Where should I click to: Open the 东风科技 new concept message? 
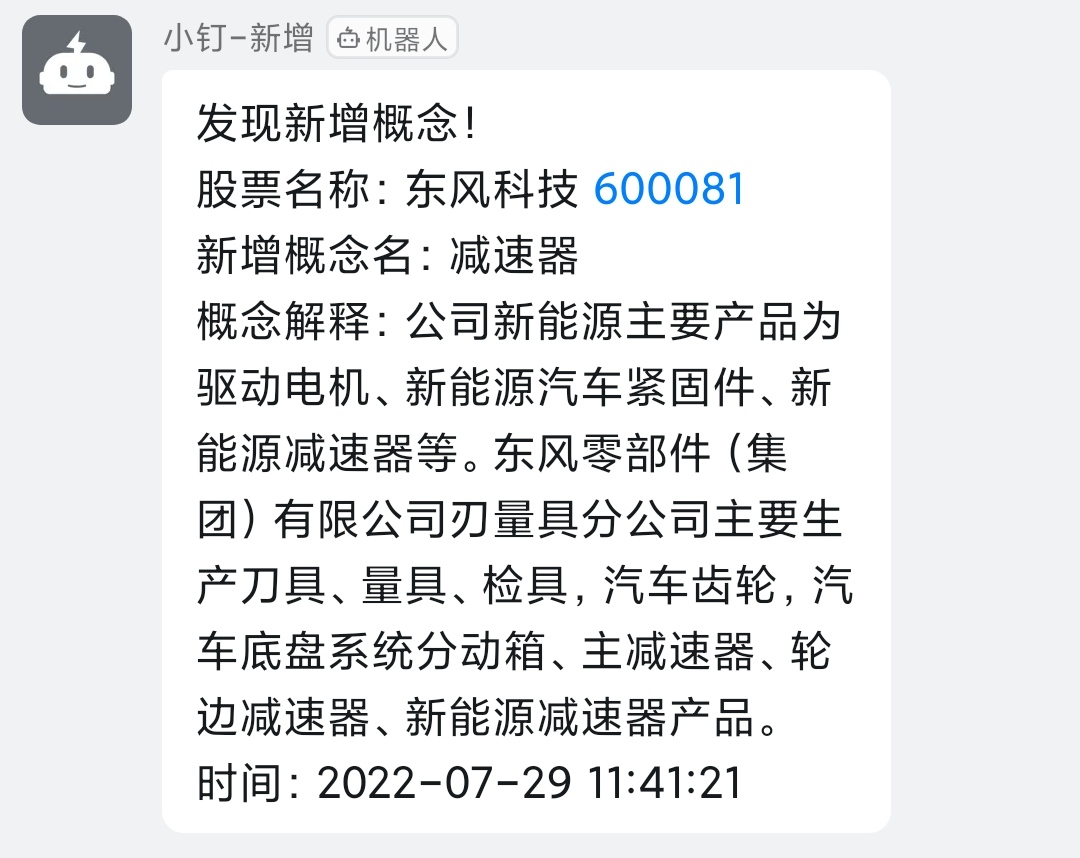(x=526, y=451)
